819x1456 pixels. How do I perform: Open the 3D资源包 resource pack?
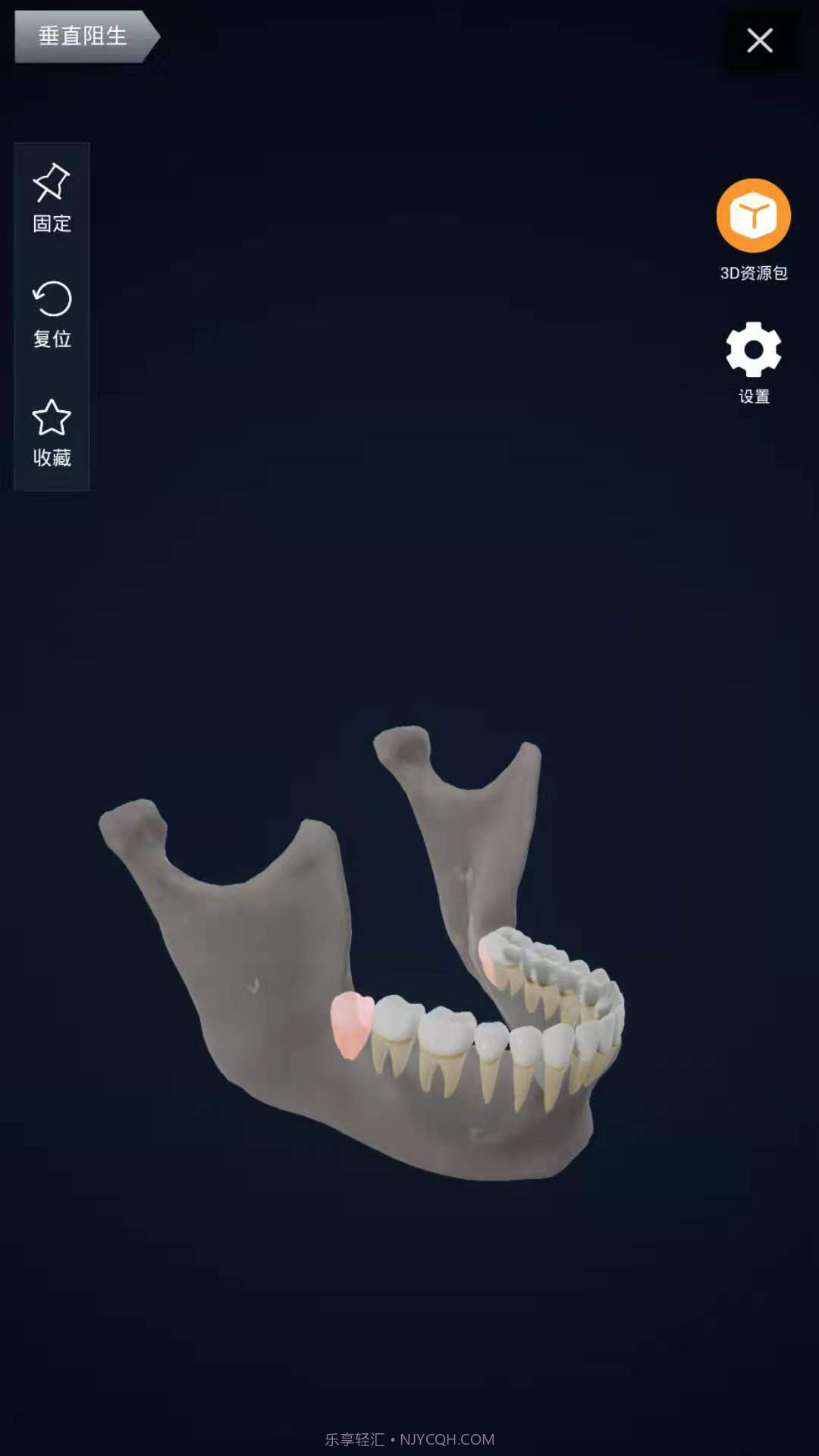753,217
